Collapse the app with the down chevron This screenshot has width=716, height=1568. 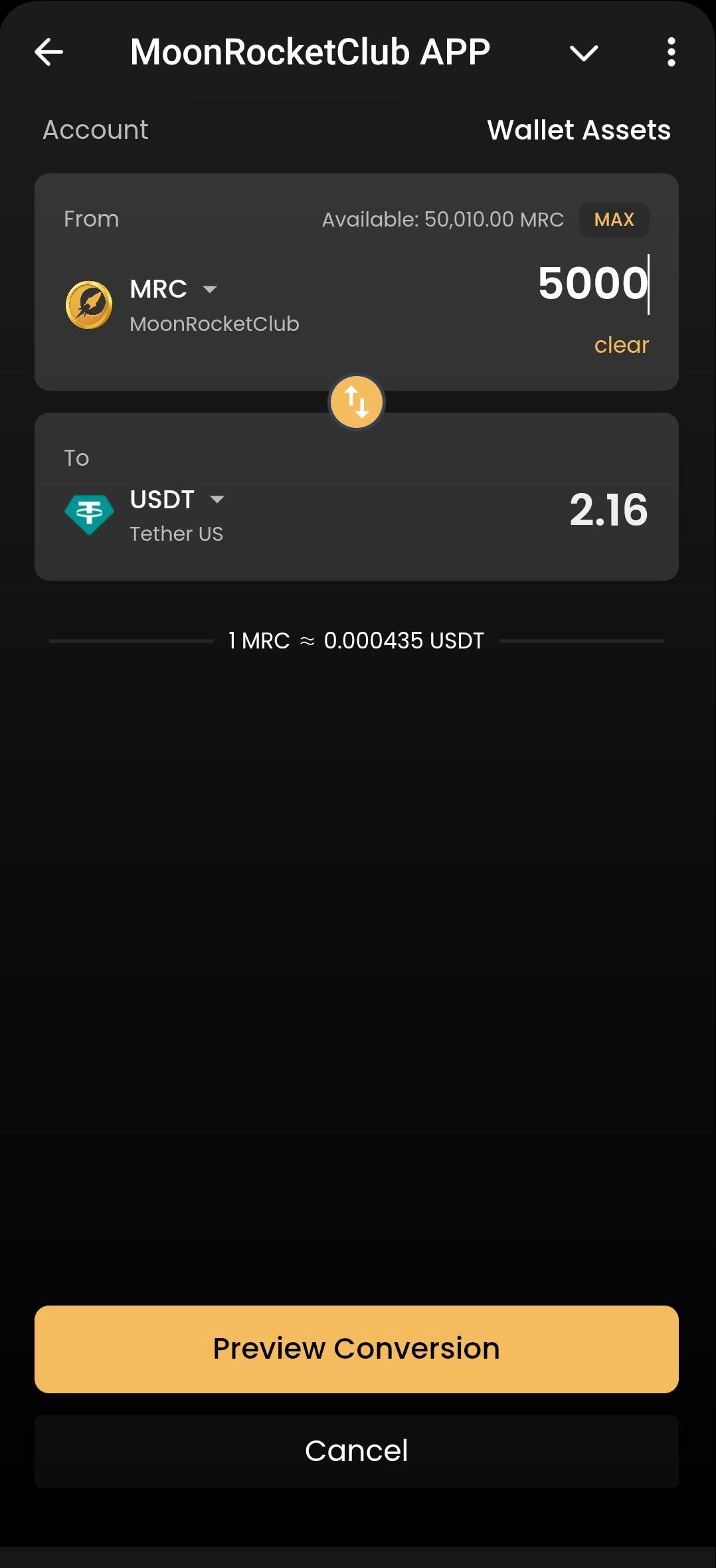pyautogui.click(x=583, y=54)
